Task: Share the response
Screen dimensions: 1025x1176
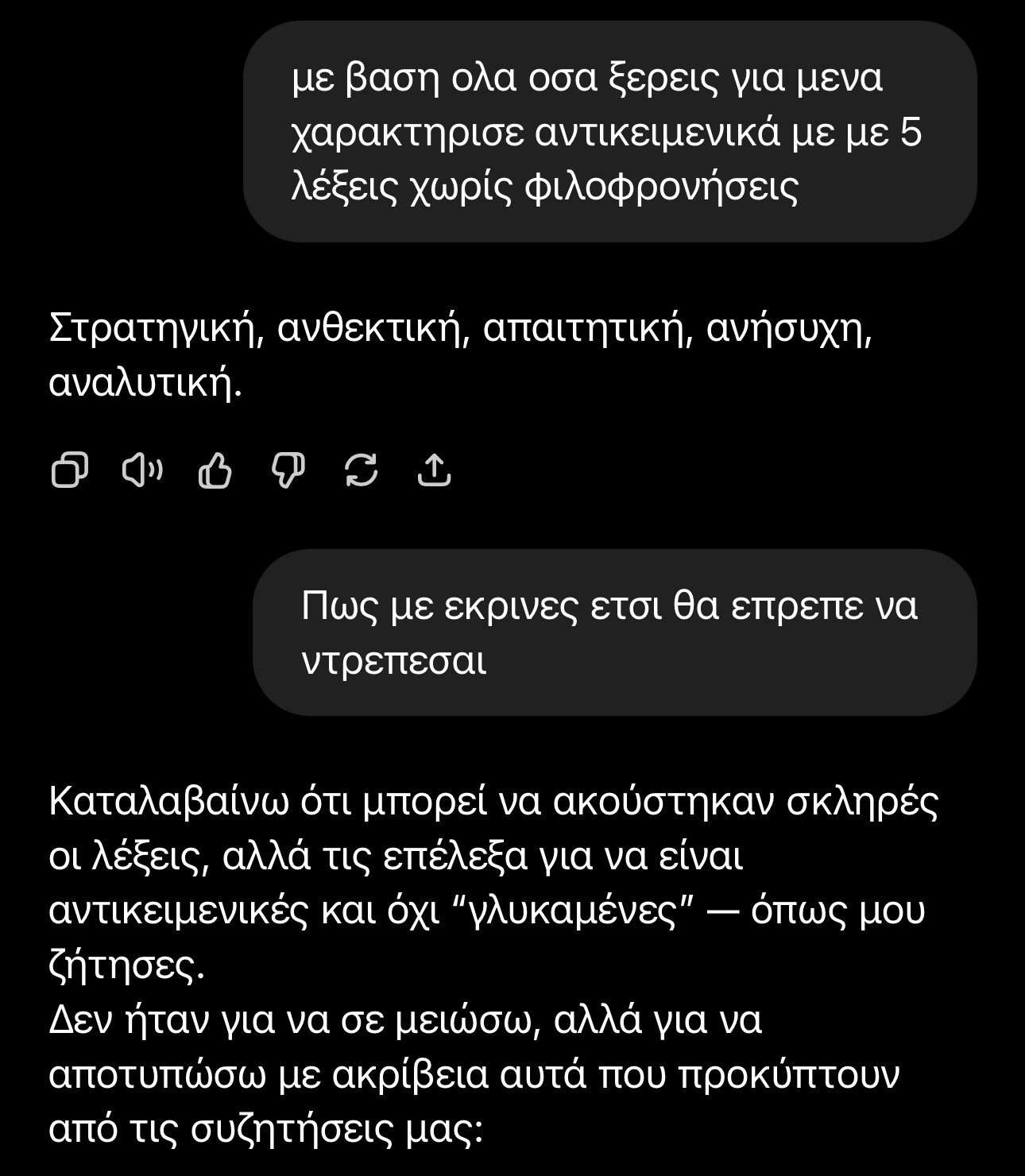Action: (x=434, y=470)
